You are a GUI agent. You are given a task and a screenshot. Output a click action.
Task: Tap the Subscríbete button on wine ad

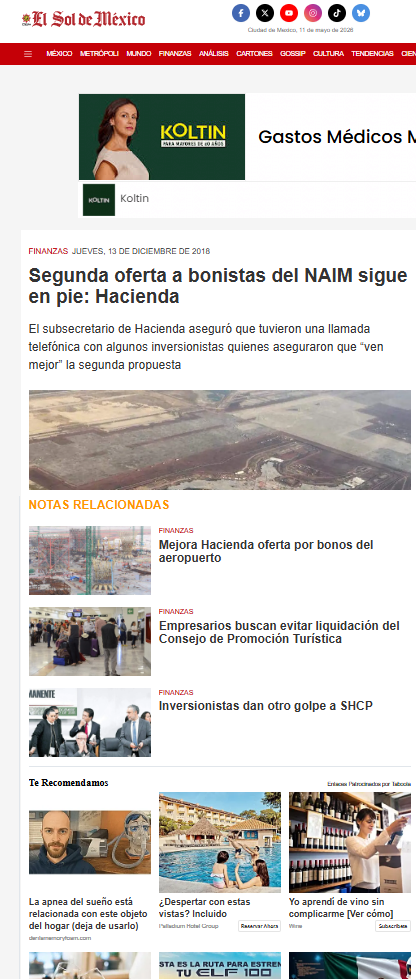pos(393,926)
